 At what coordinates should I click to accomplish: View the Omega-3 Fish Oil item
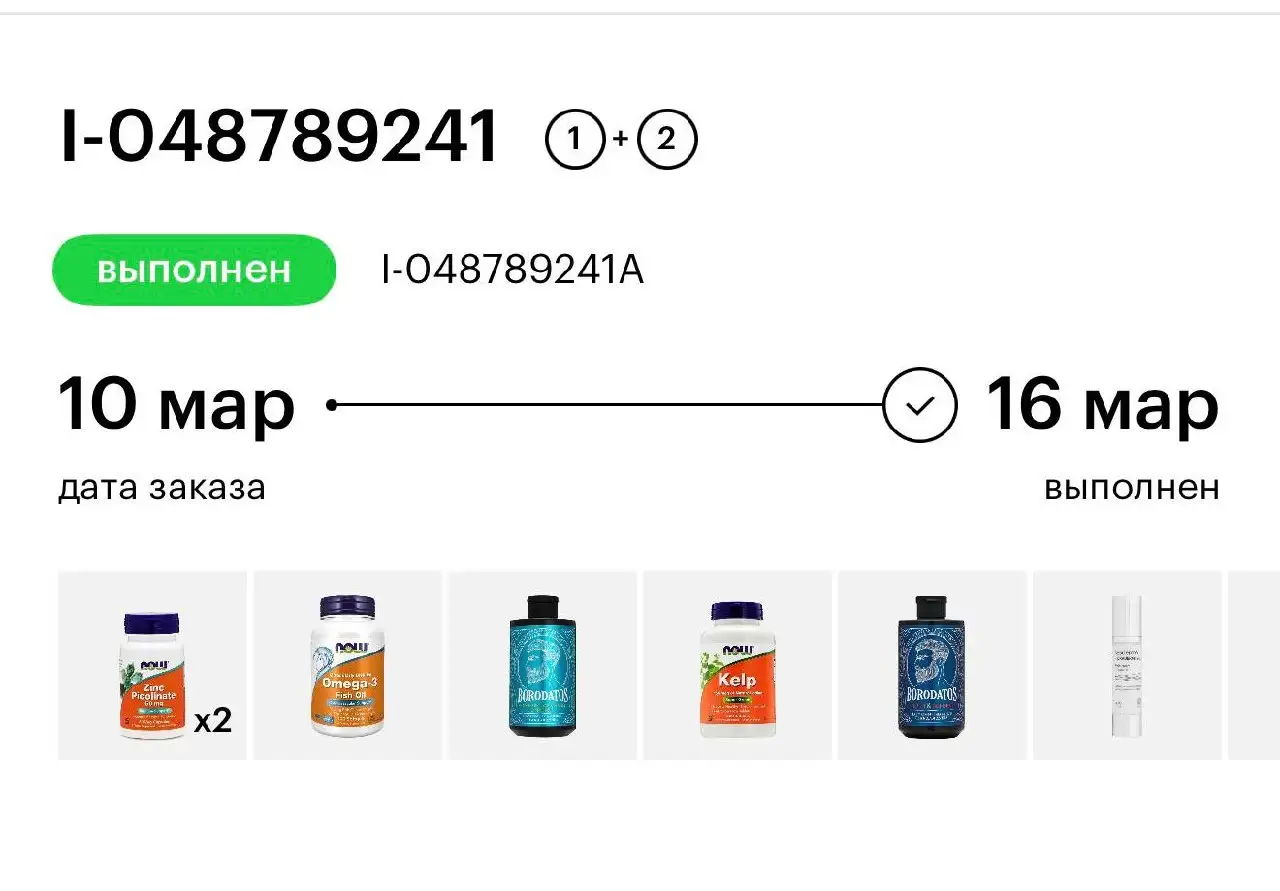pyautogui.click(x=347, y=666)
